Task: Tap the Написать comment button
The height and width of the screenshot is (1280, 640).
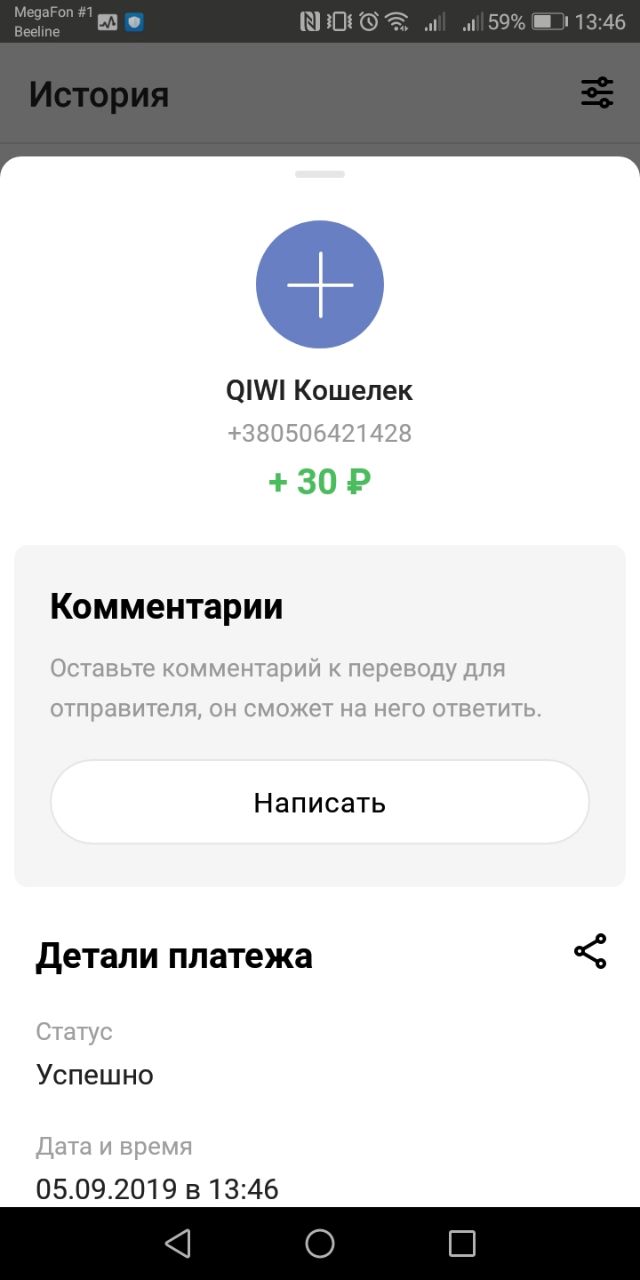Action: (320, 802)
